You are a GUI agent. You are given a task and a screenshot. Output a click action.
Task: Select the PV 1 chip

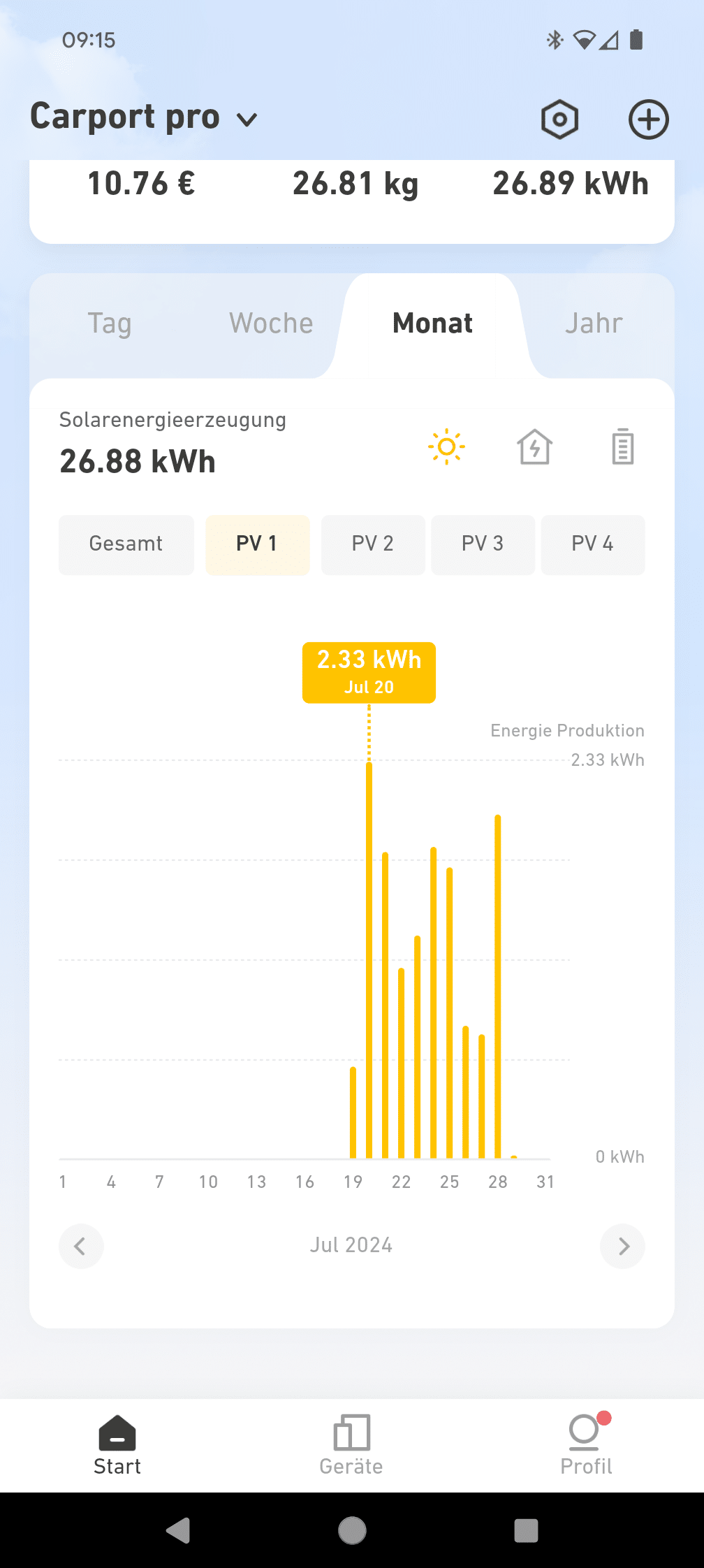pos(258,544)
